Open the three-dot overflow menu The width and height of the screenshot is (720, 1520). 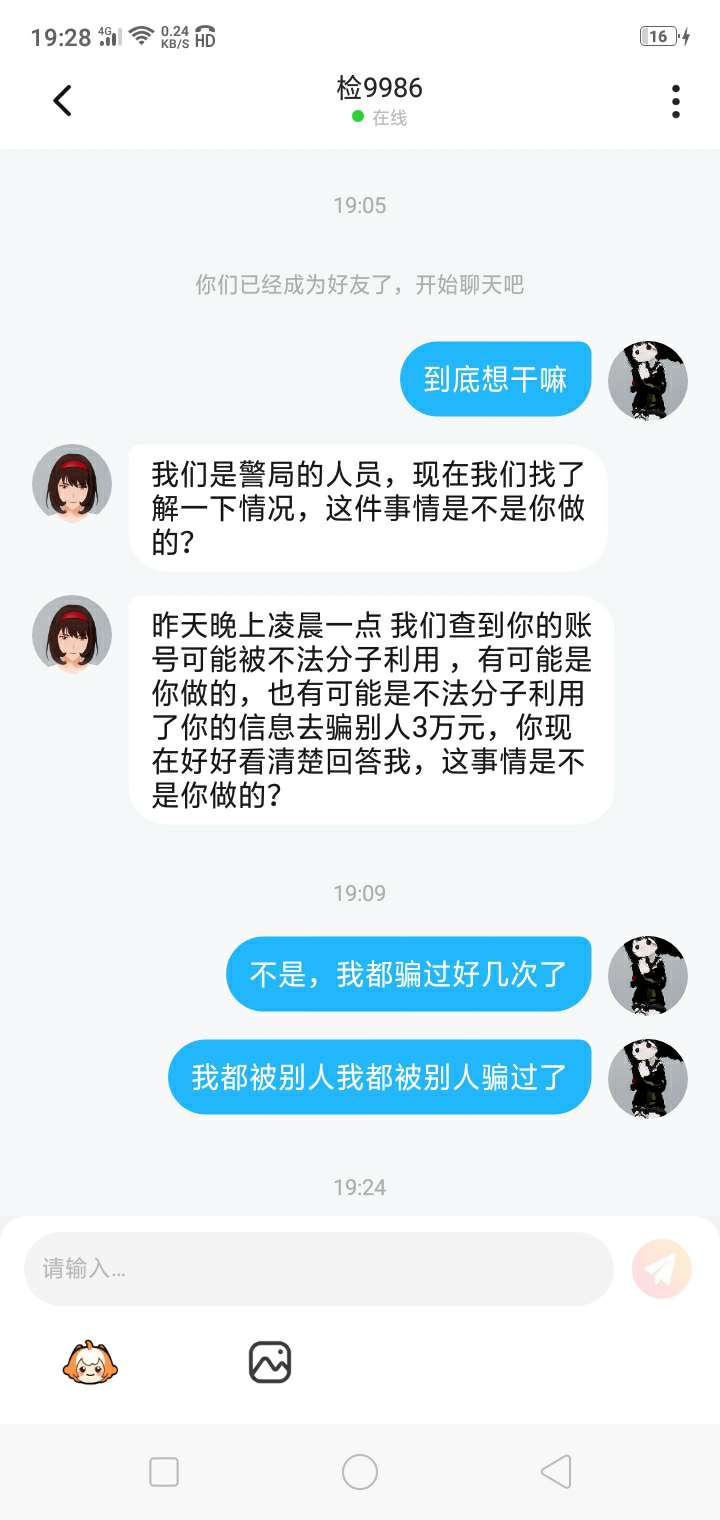676,101
